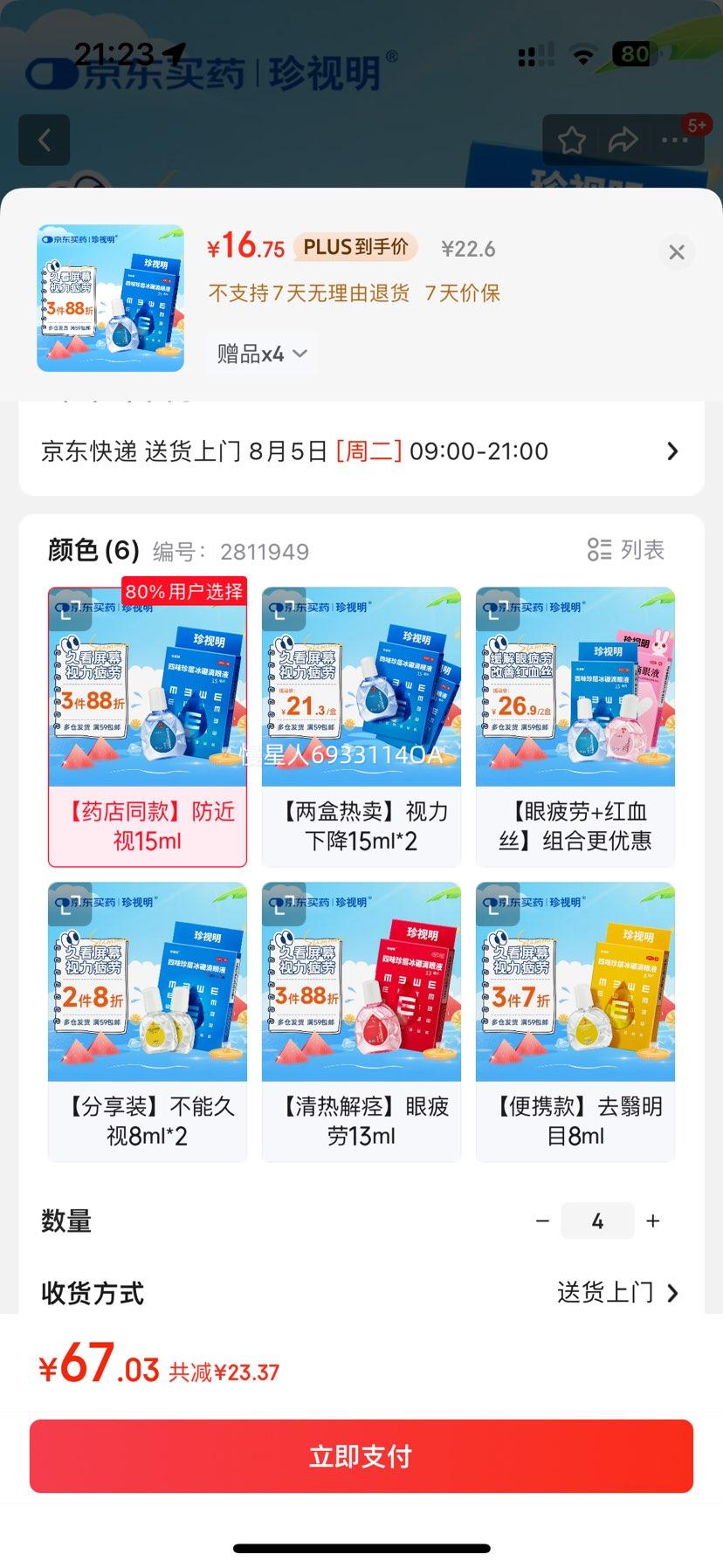Screen dimensions: 723x1568
Task: Tap the star favorite icon
Action: pyautogui.click(x=572, y=140)
